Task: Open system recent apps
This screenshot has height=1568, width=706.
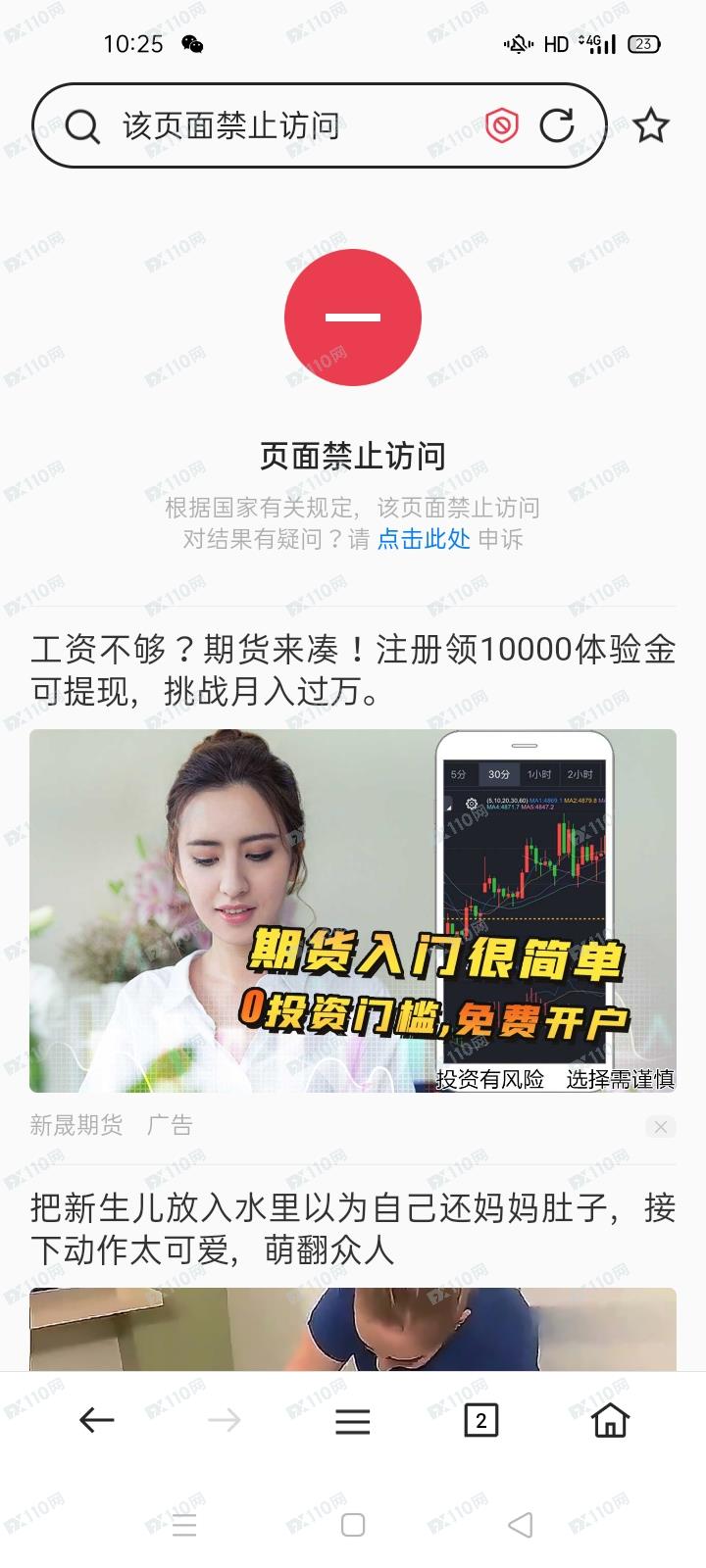Action: [x=184, y=1525]
